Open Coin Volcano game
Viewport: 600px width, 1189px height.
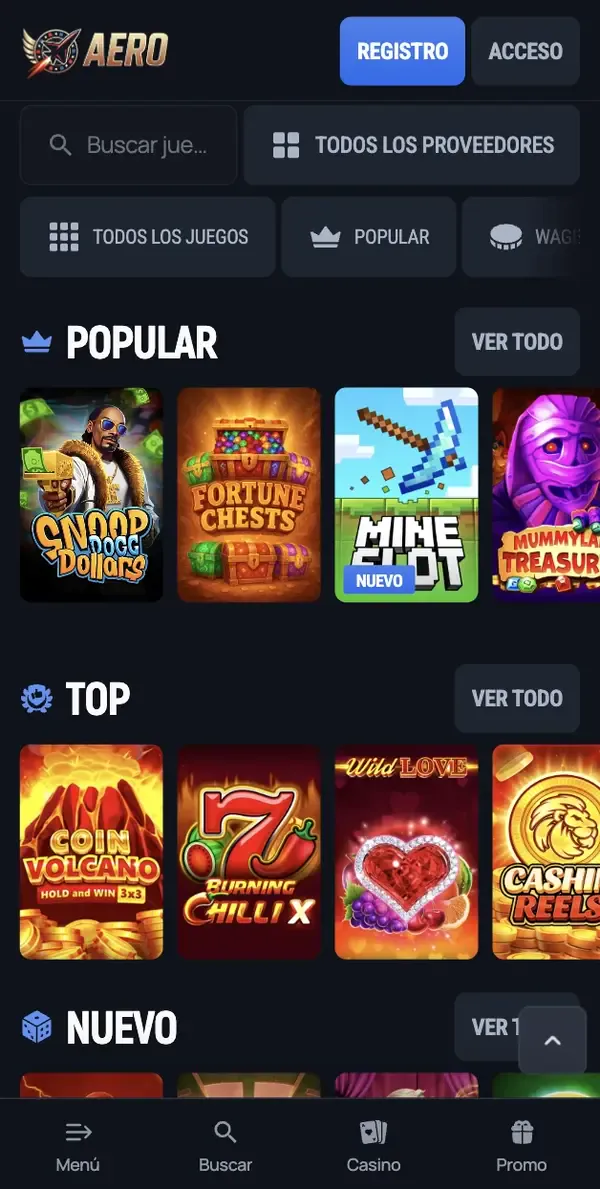[x=91, y=852]
